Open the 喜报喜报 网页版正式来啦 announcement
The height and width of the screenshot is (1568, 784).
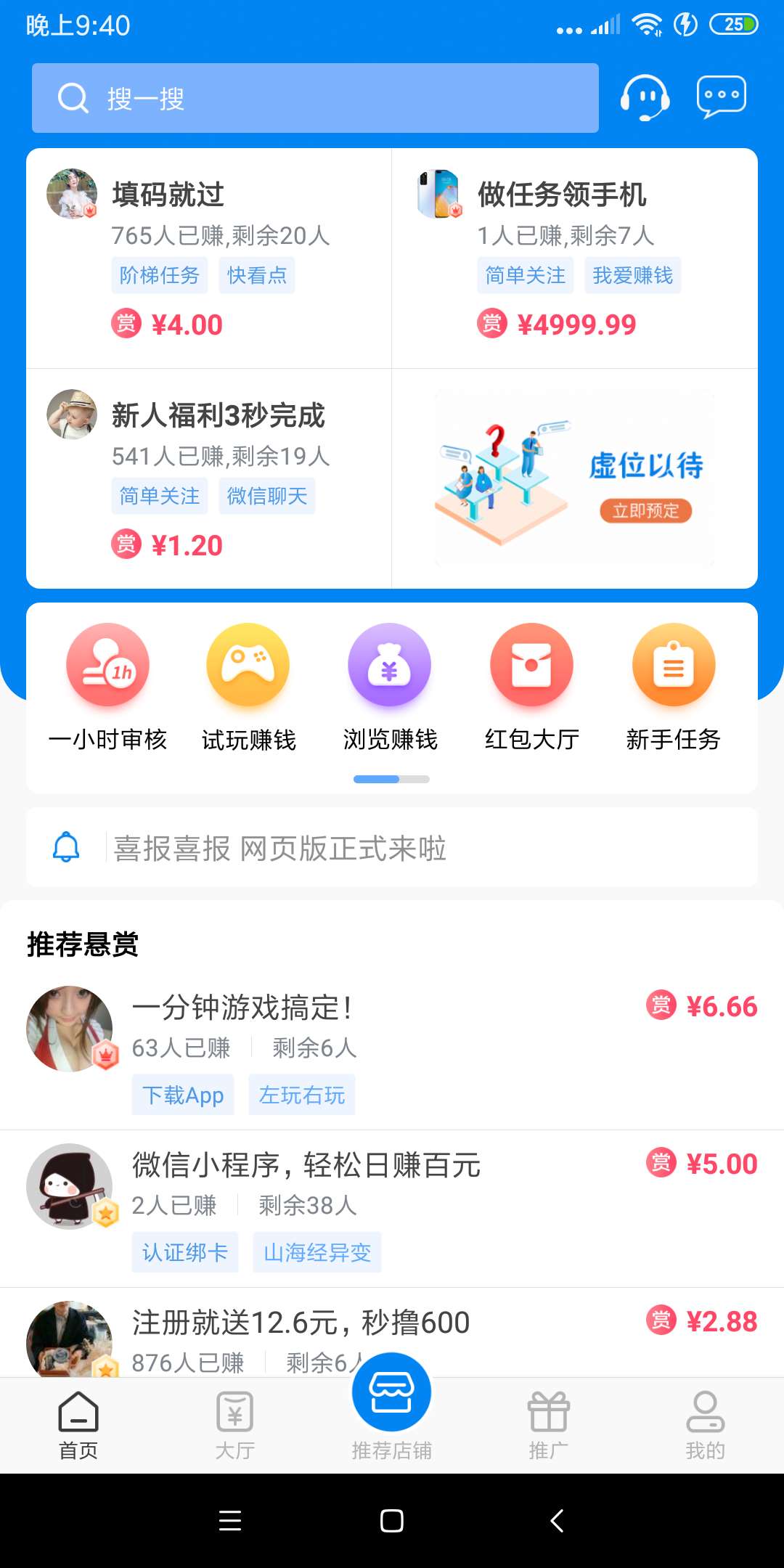point(392,848)
